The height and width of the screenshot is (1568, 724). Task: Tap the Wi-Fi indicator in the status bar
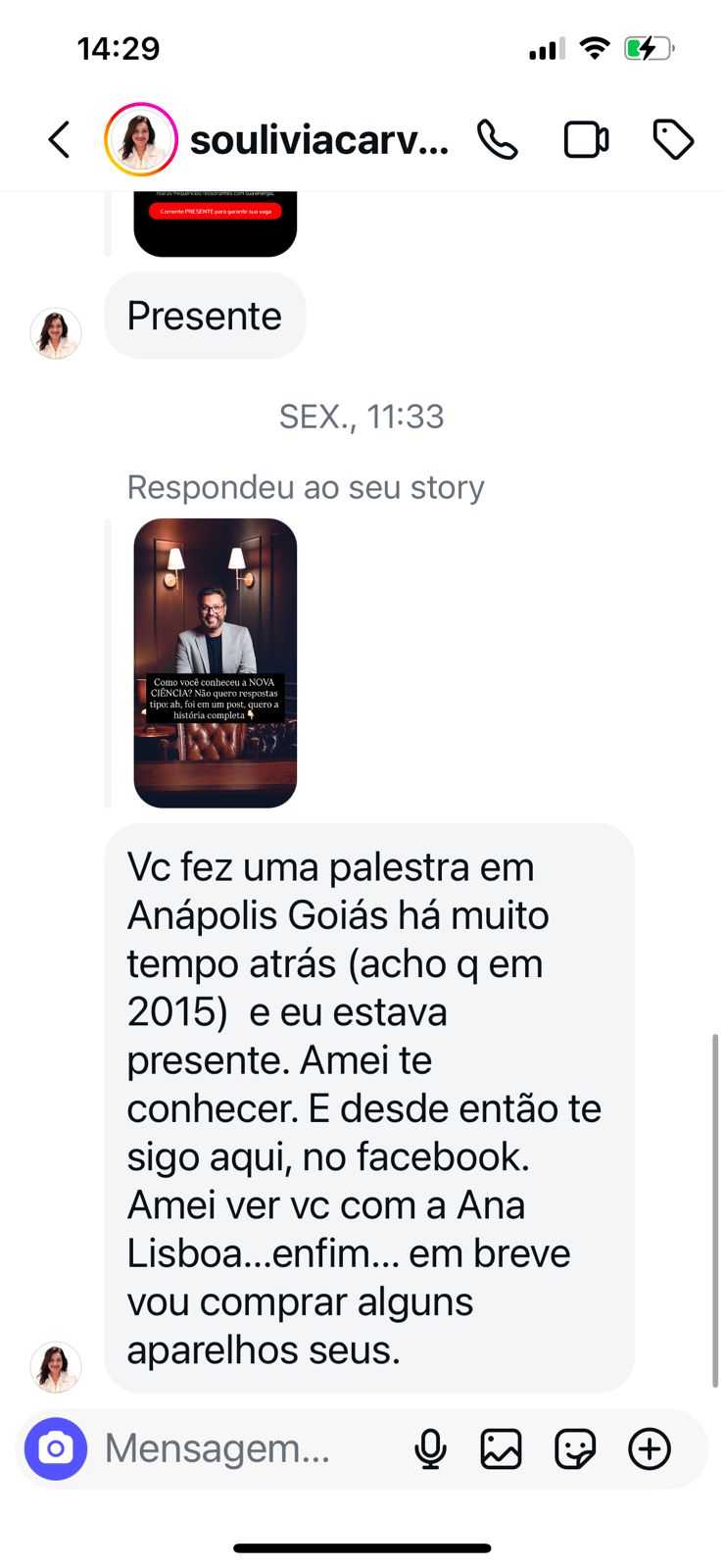(595, 46)
